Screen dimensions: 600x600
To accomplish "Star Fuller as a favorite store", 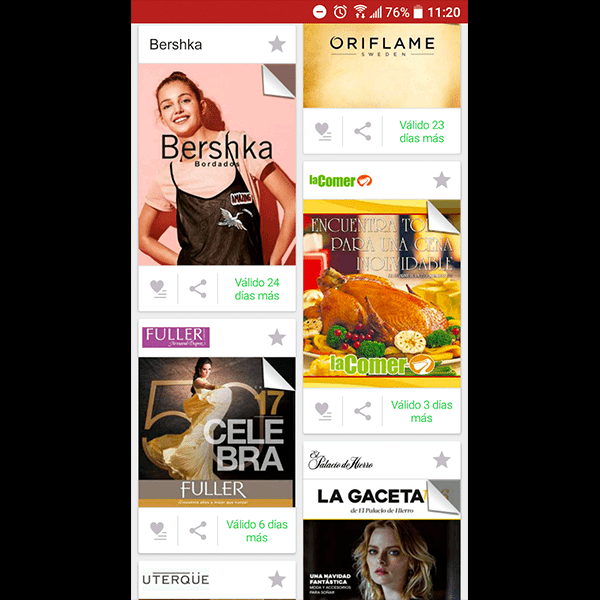I will click(277, 338).
